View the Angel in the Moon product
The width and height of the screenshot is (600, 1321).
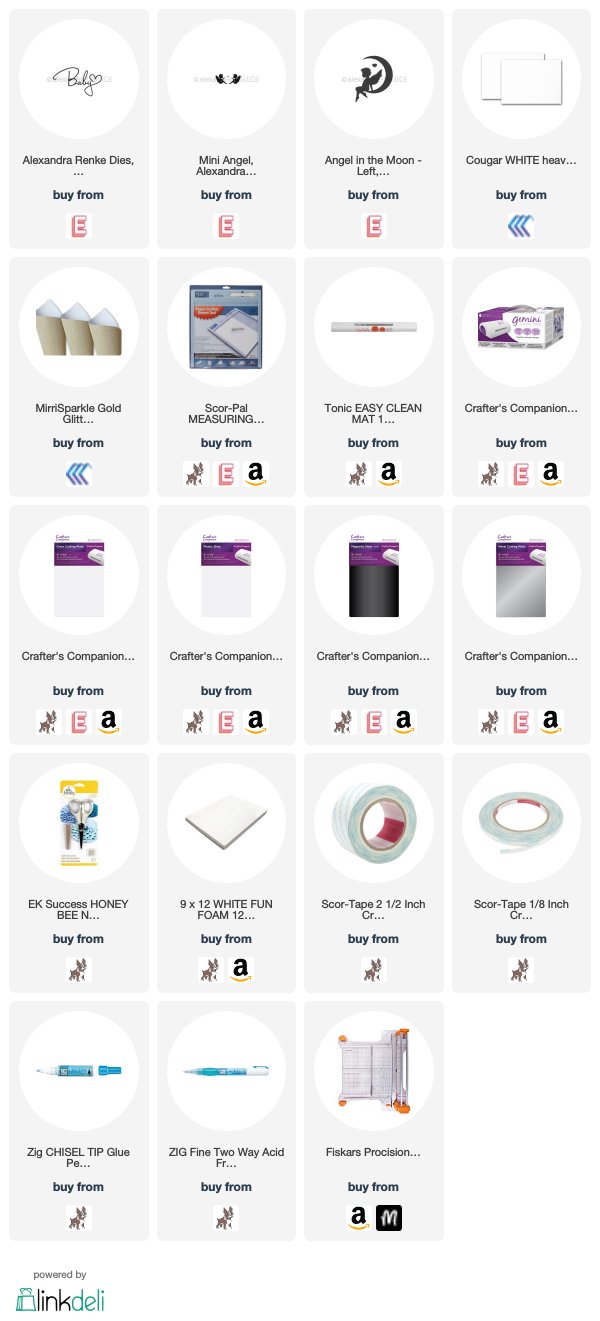click(x=374, y=129)
